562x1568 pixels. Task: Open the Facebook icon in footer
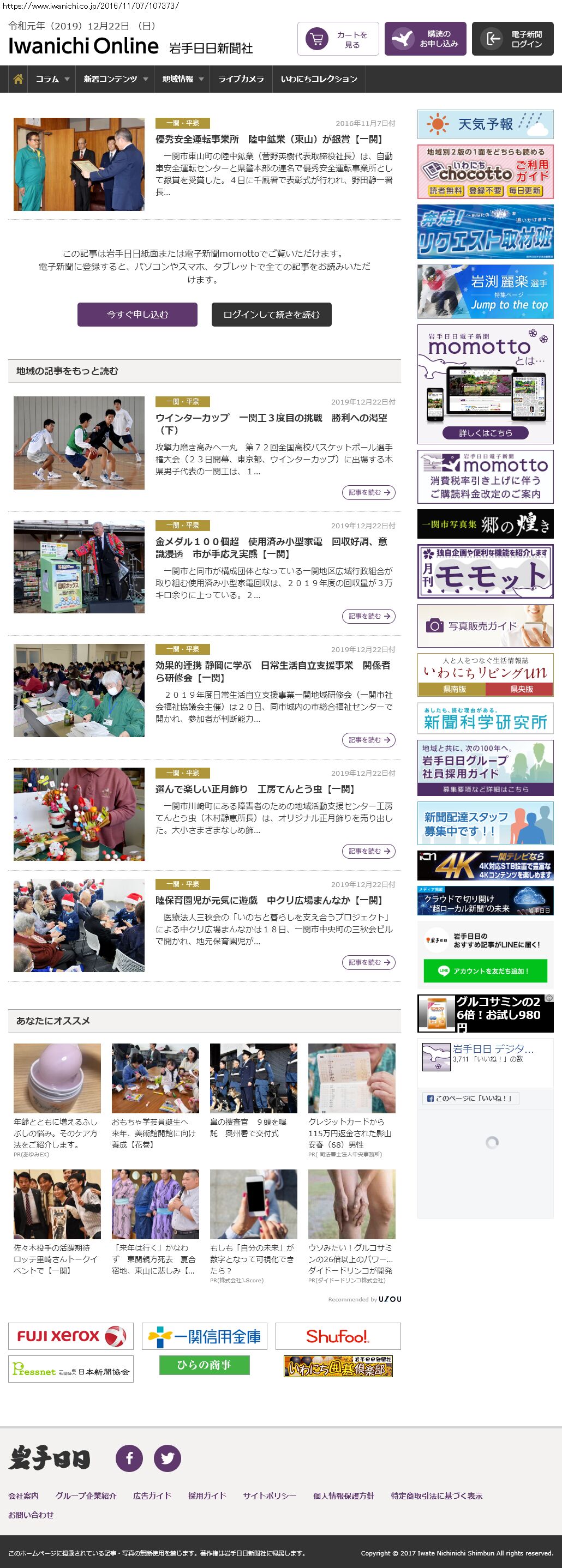pyautogui.click(x=129, y=1458)
